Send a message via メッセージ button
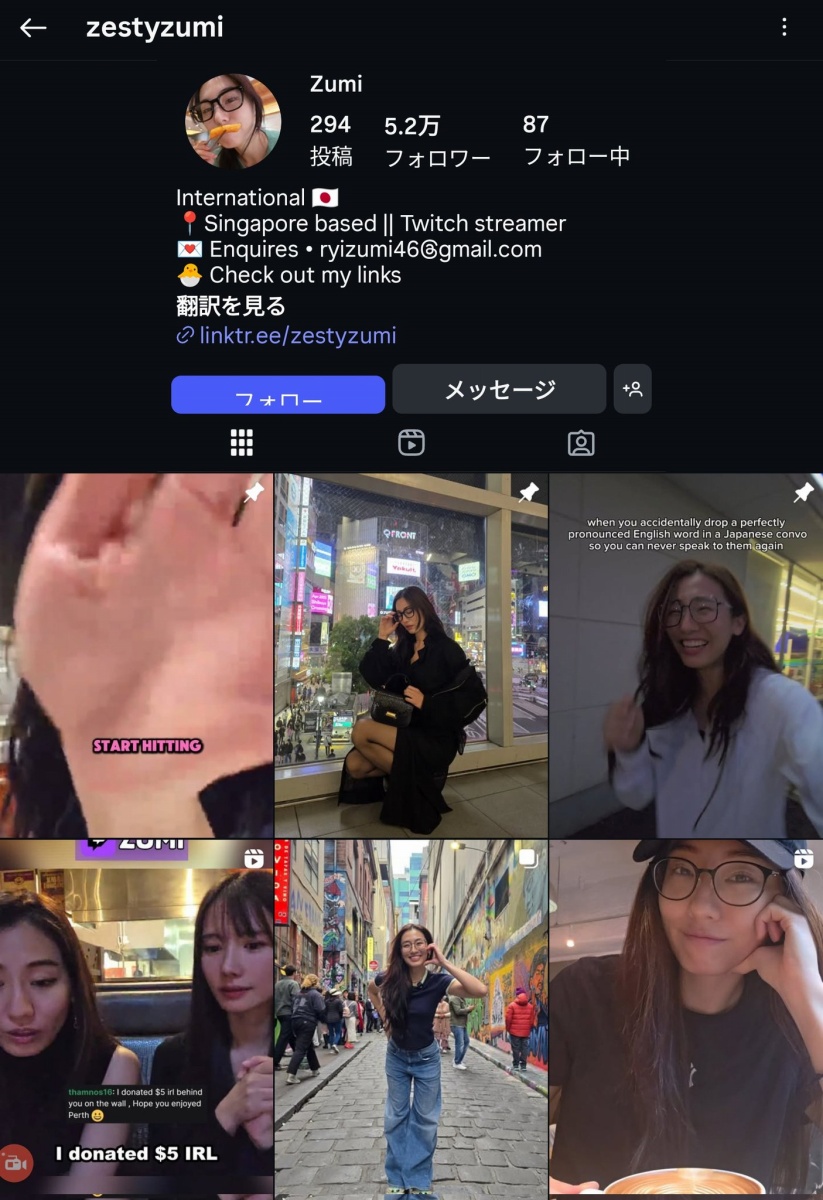Viewport: 823px width, 1200px height. pyautogui.click(x=499, y=389)
